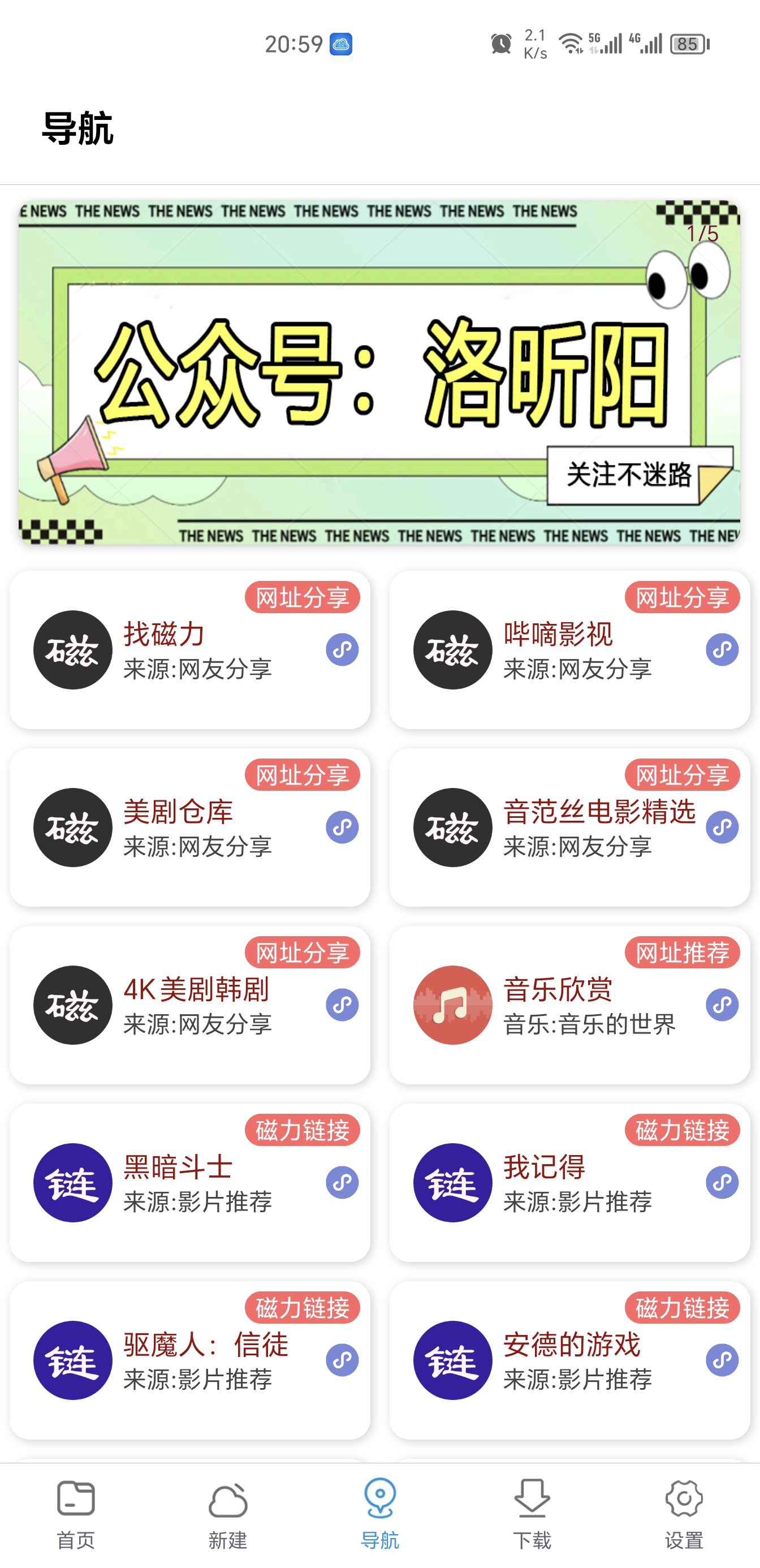This screenshot has height=1568, width=760.
Task: Switch to the 设置 tab
Action: coord(684,1514)
